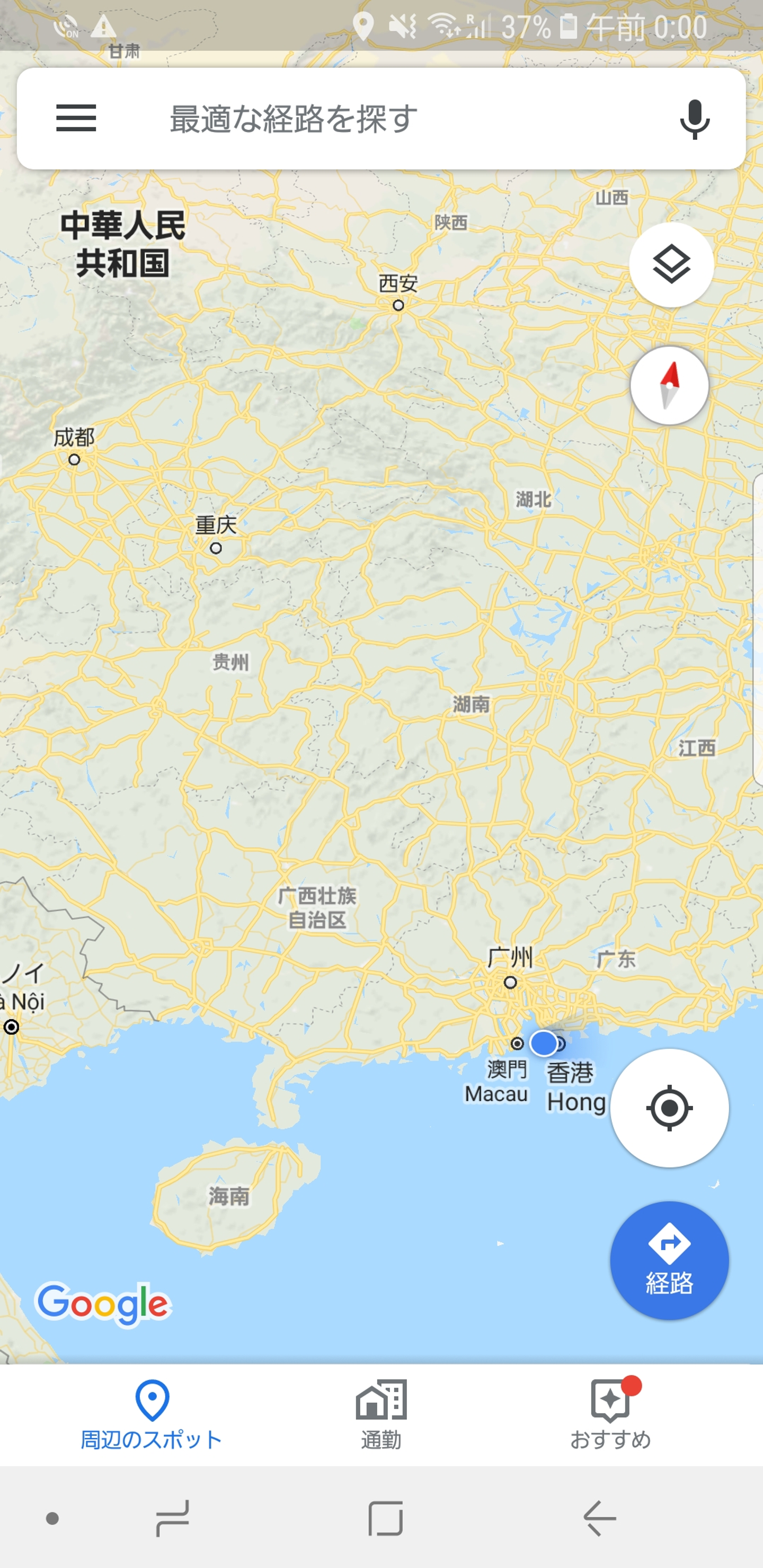Tap the compass to reset north

[x=669, y=385]
